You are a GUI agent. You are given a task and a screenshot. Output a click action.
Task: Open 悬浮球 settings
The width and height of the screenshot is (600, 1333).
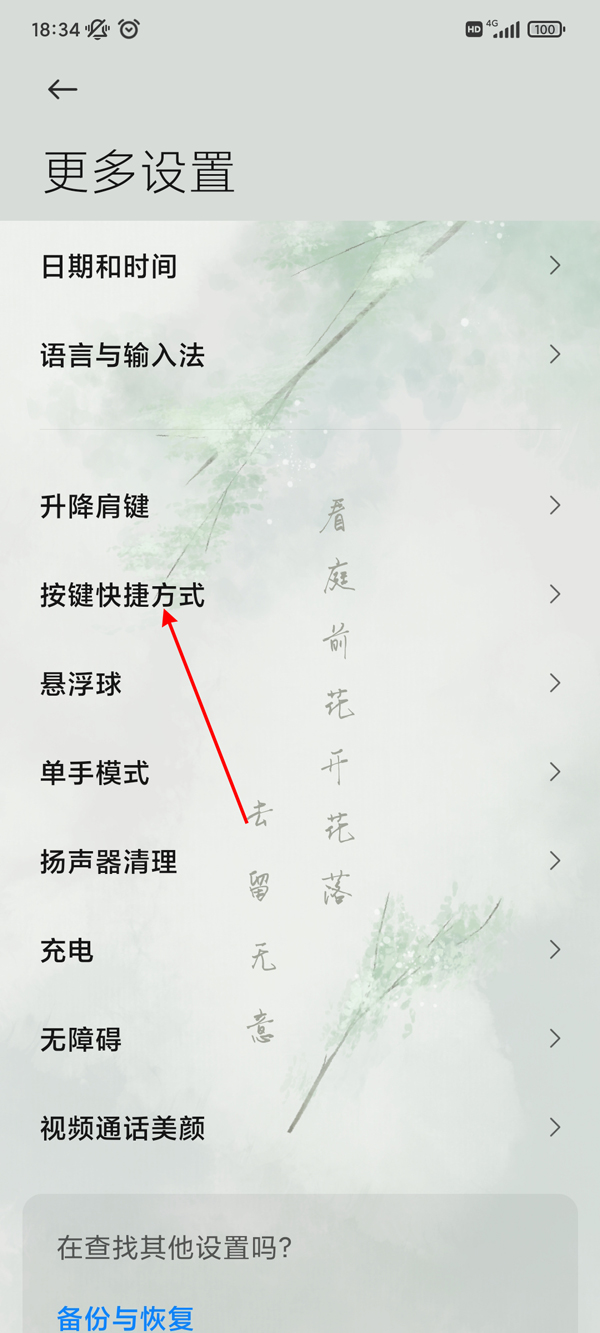(81, 684)
